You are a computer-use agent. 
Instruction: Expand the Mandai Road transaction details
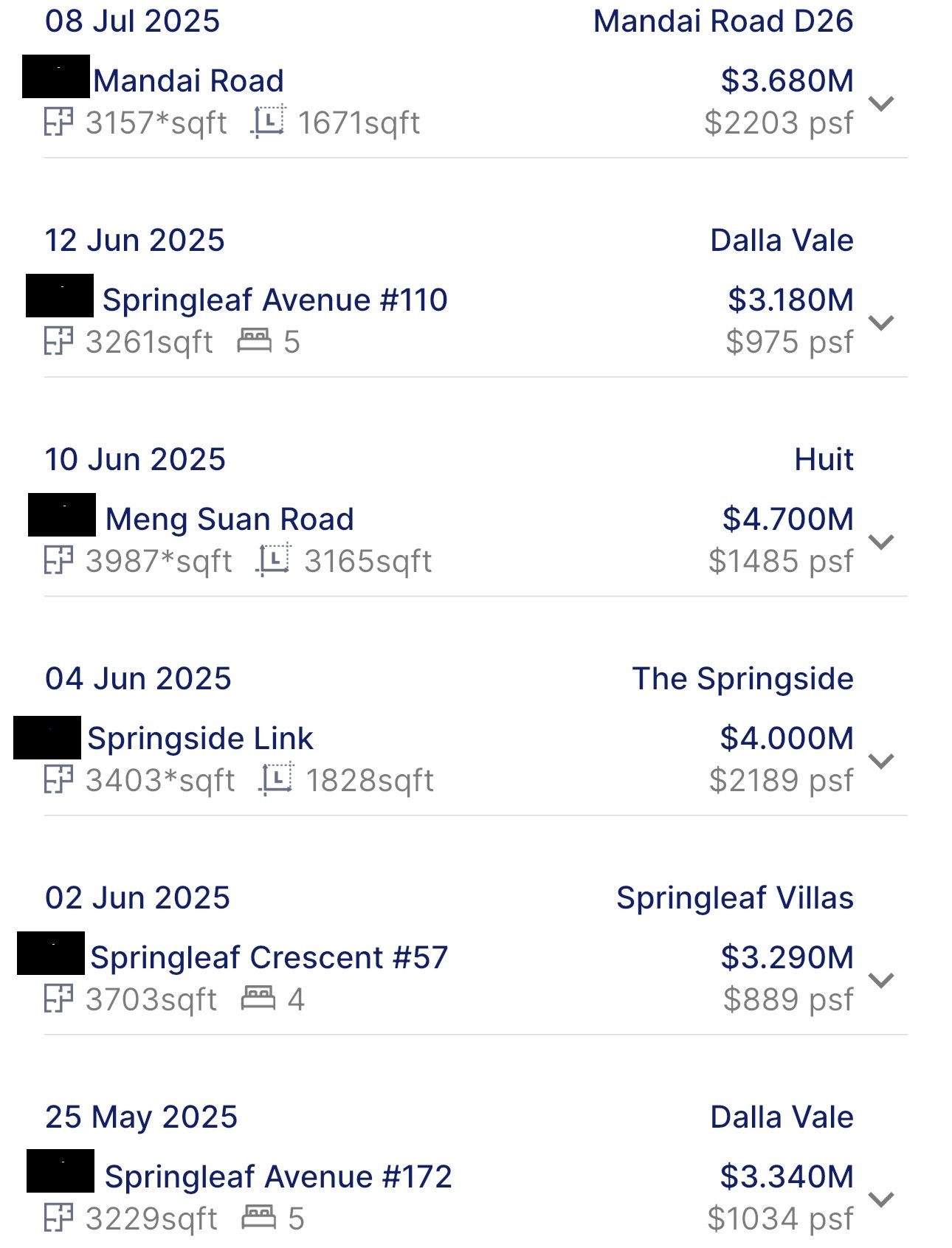click(x=883, y=103)
